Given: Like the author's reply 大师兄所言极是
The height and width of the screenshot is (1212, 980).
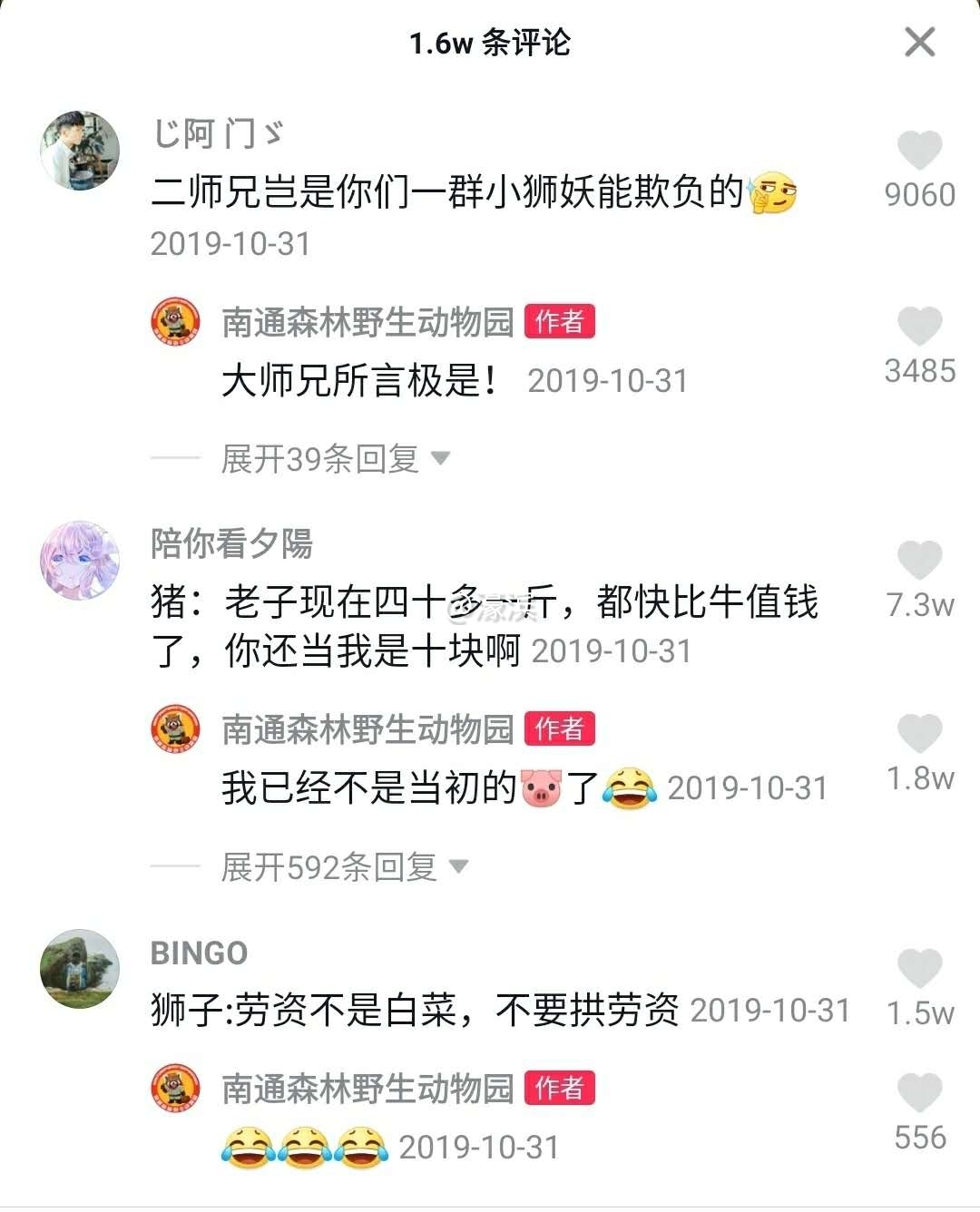Looking at the screenshot, I should coord(919,327).
